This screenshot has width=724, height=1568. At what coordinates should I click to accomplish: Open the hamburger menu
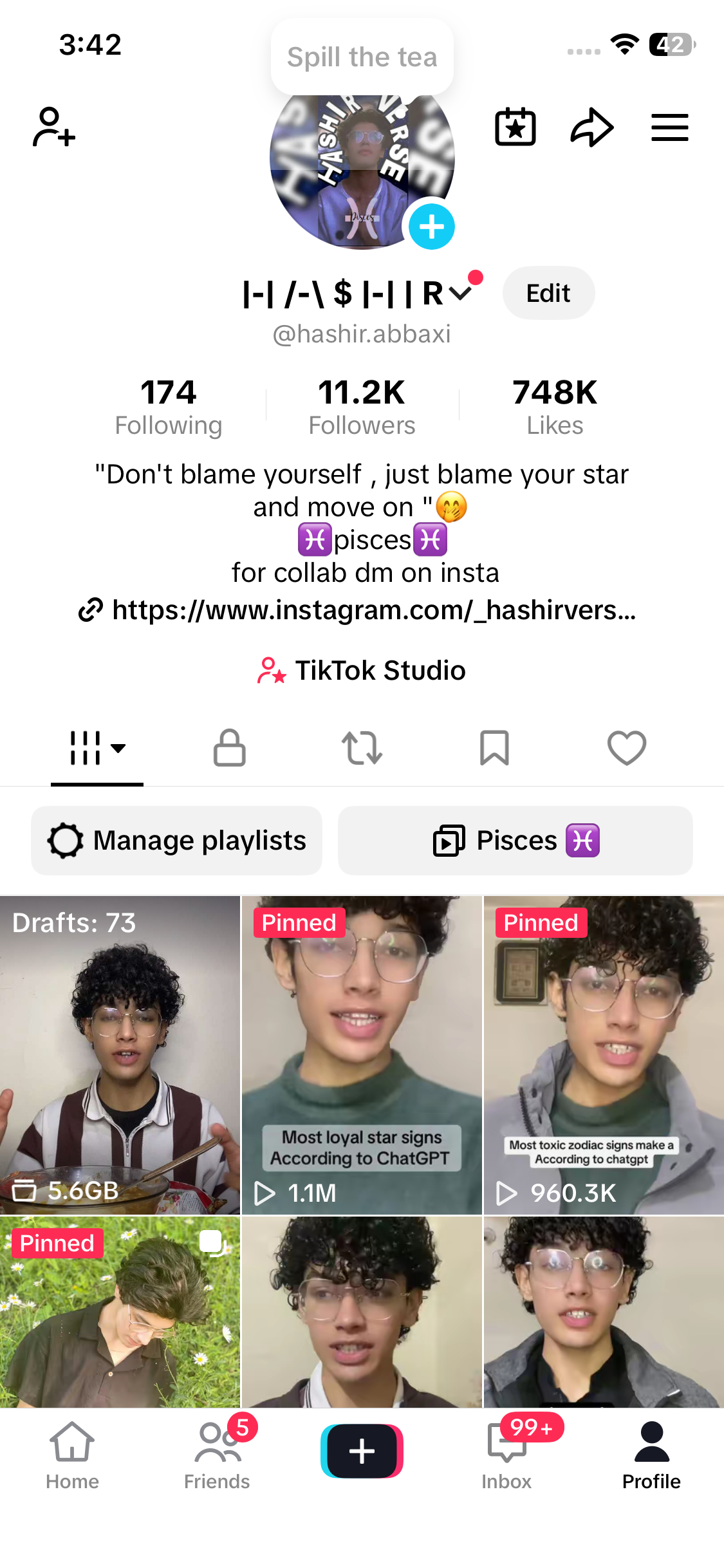(x=669, y=127)
